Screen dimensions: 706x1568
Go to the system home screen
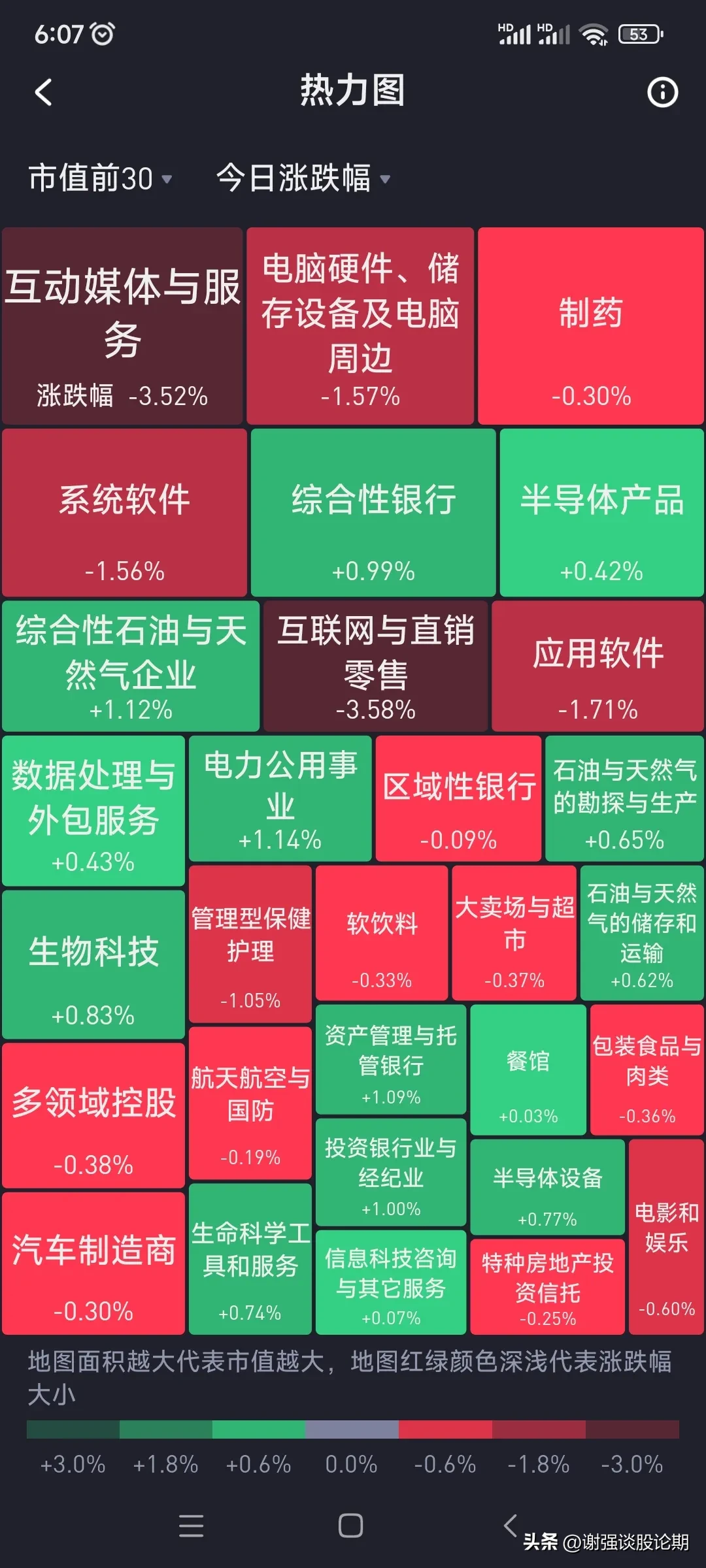(351, 1526)
